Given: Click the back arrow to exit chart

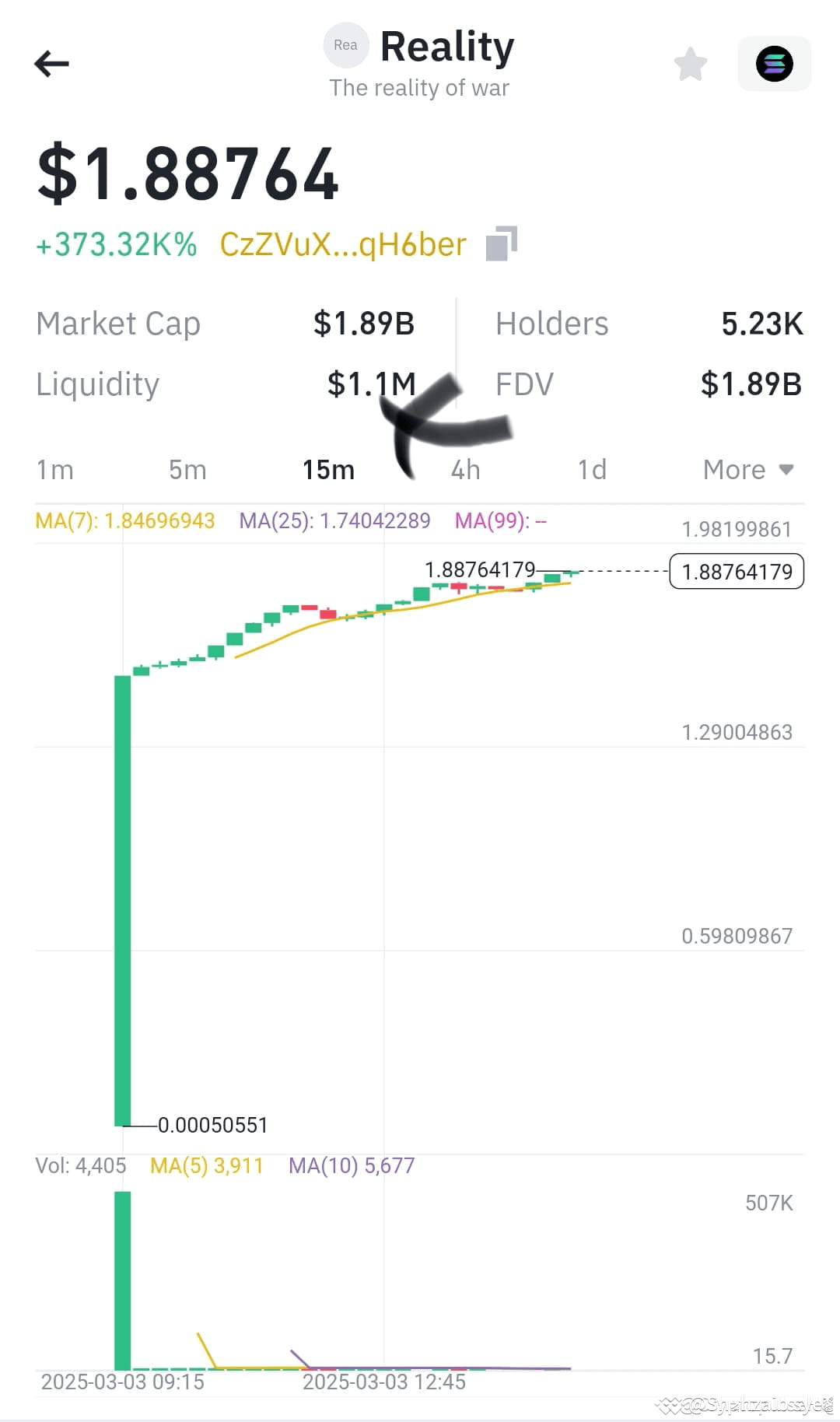Looking at the screenshot, I should (52, 64).
